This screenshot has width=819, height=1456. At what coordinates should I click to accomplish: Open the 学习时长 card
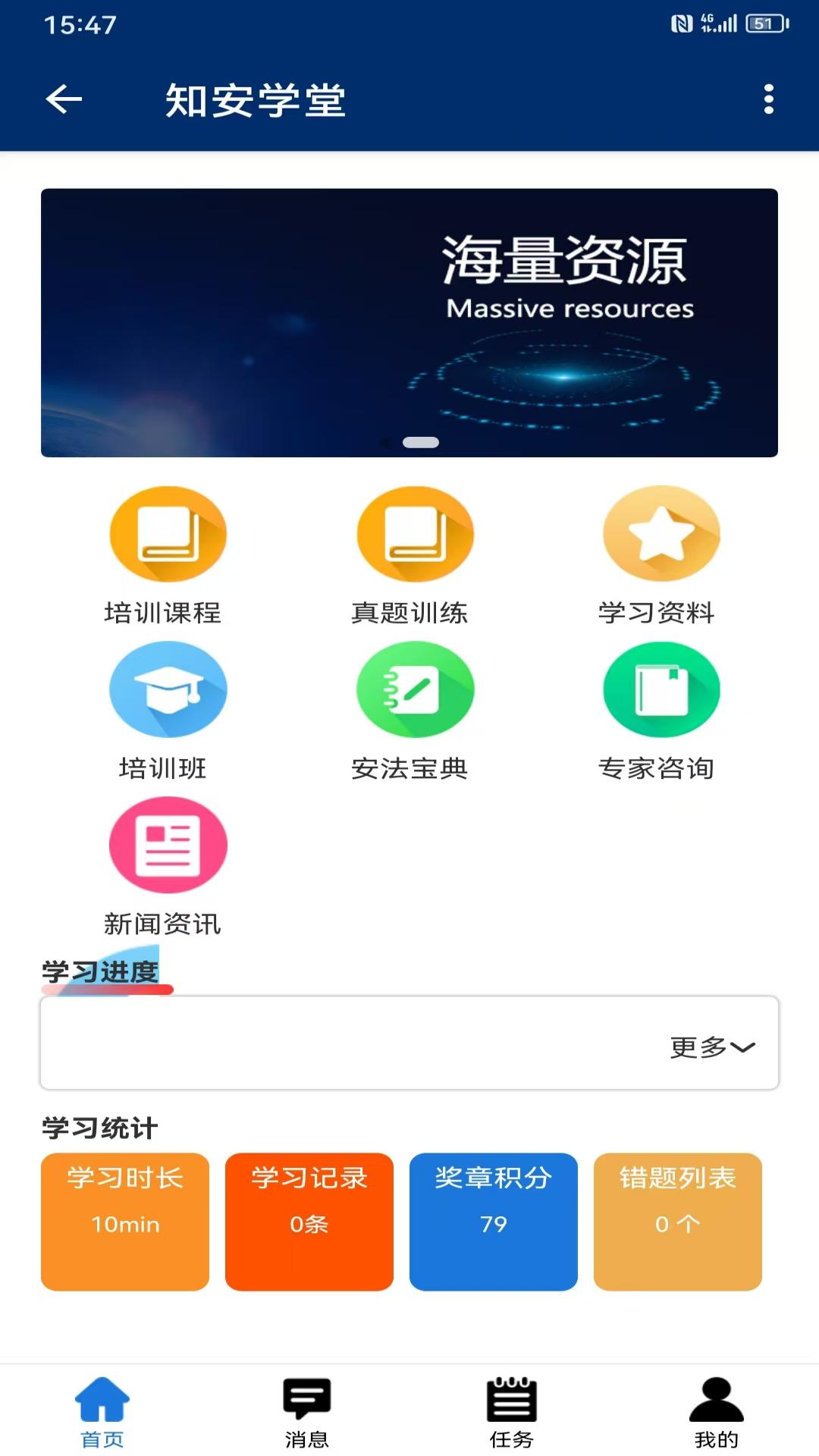125,1221
